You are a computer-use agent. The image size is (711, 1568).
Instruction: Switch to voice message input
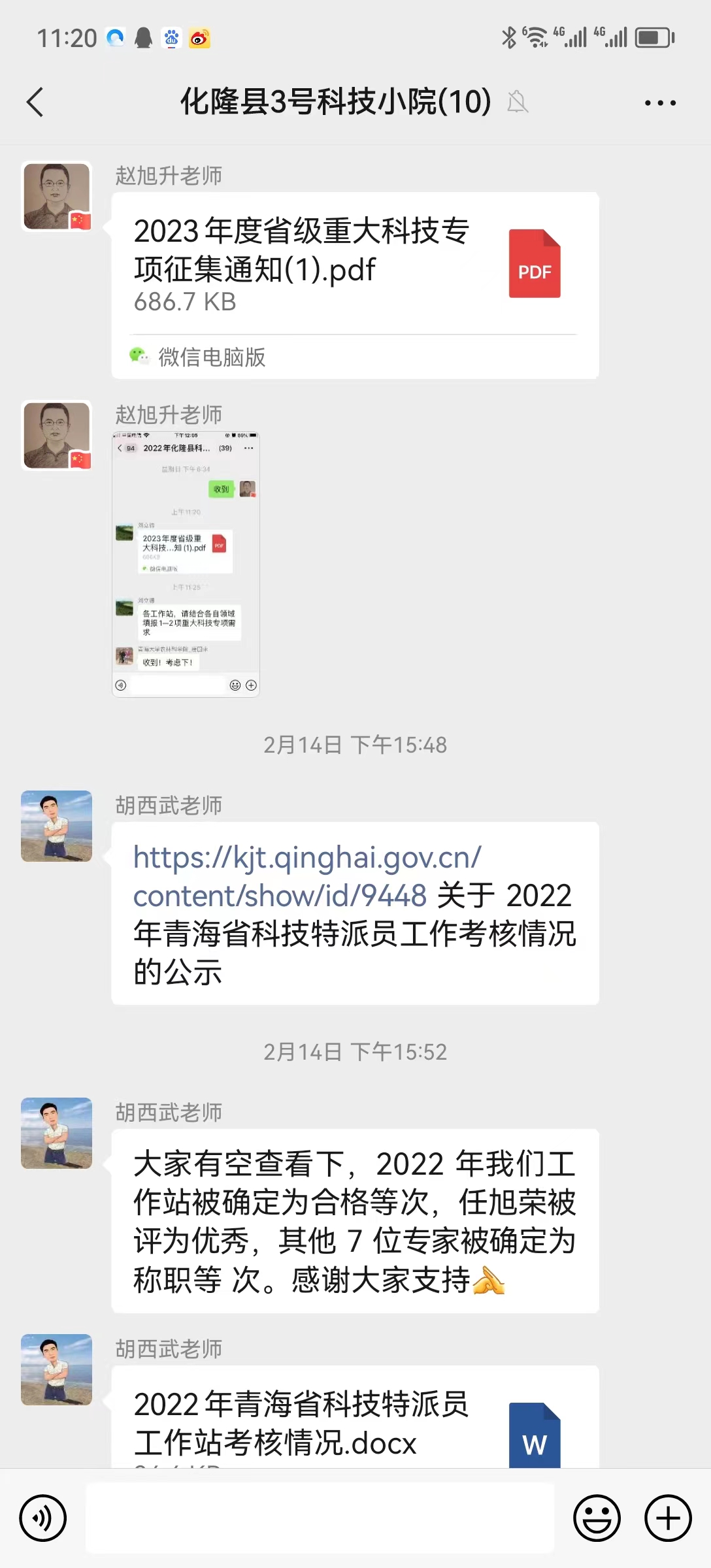click(x=43, y=1518)
